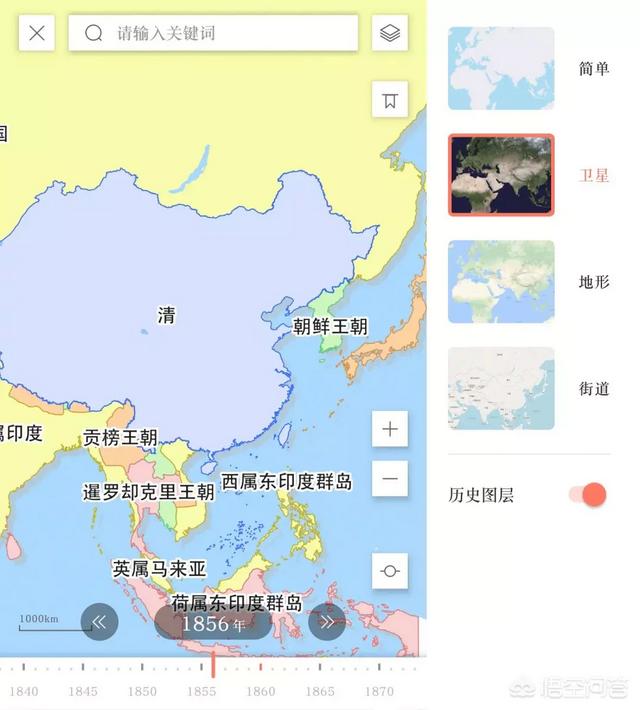640x710 pixels.
Task: Select the 简单 map style
Action: pos(501,68)
